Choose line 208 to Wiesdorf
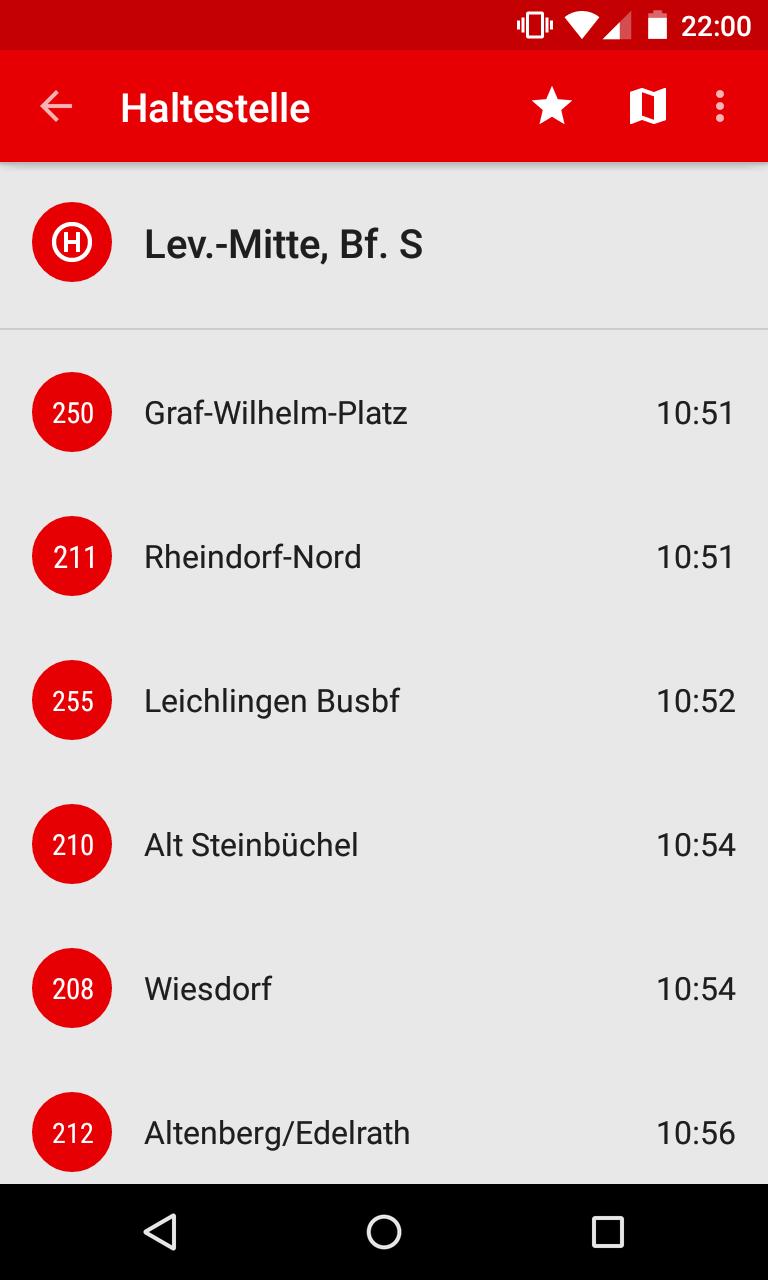 click(384, 989)
